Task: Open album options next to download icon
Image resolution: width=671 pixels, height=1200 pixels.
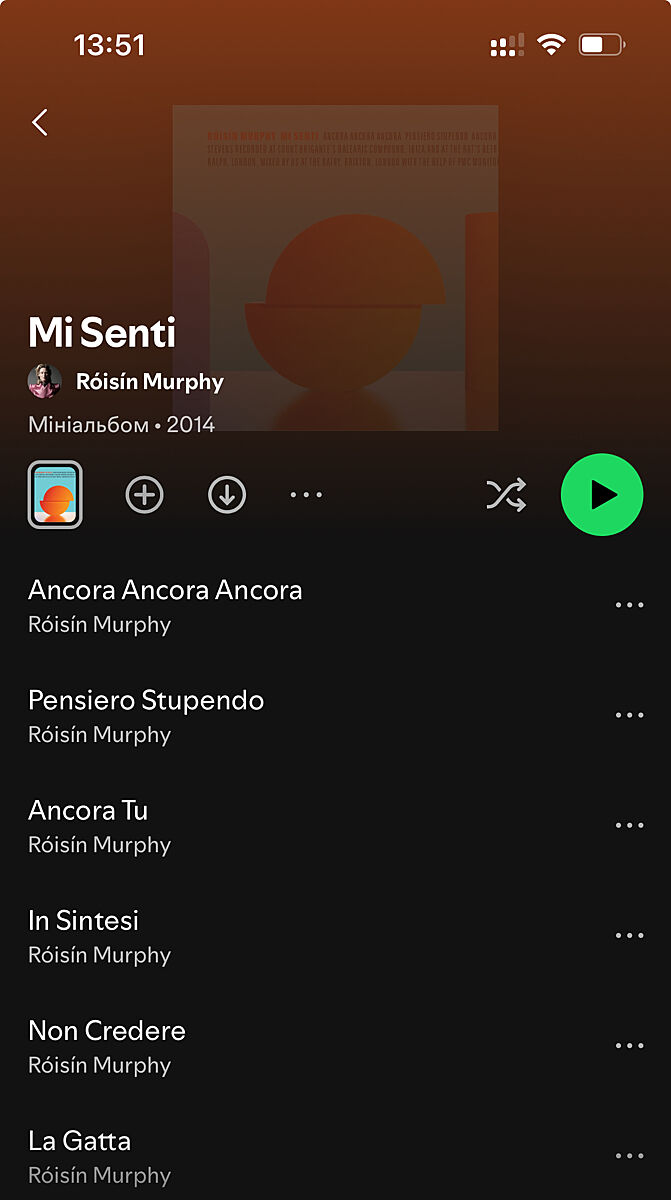Action: (306, 495)
